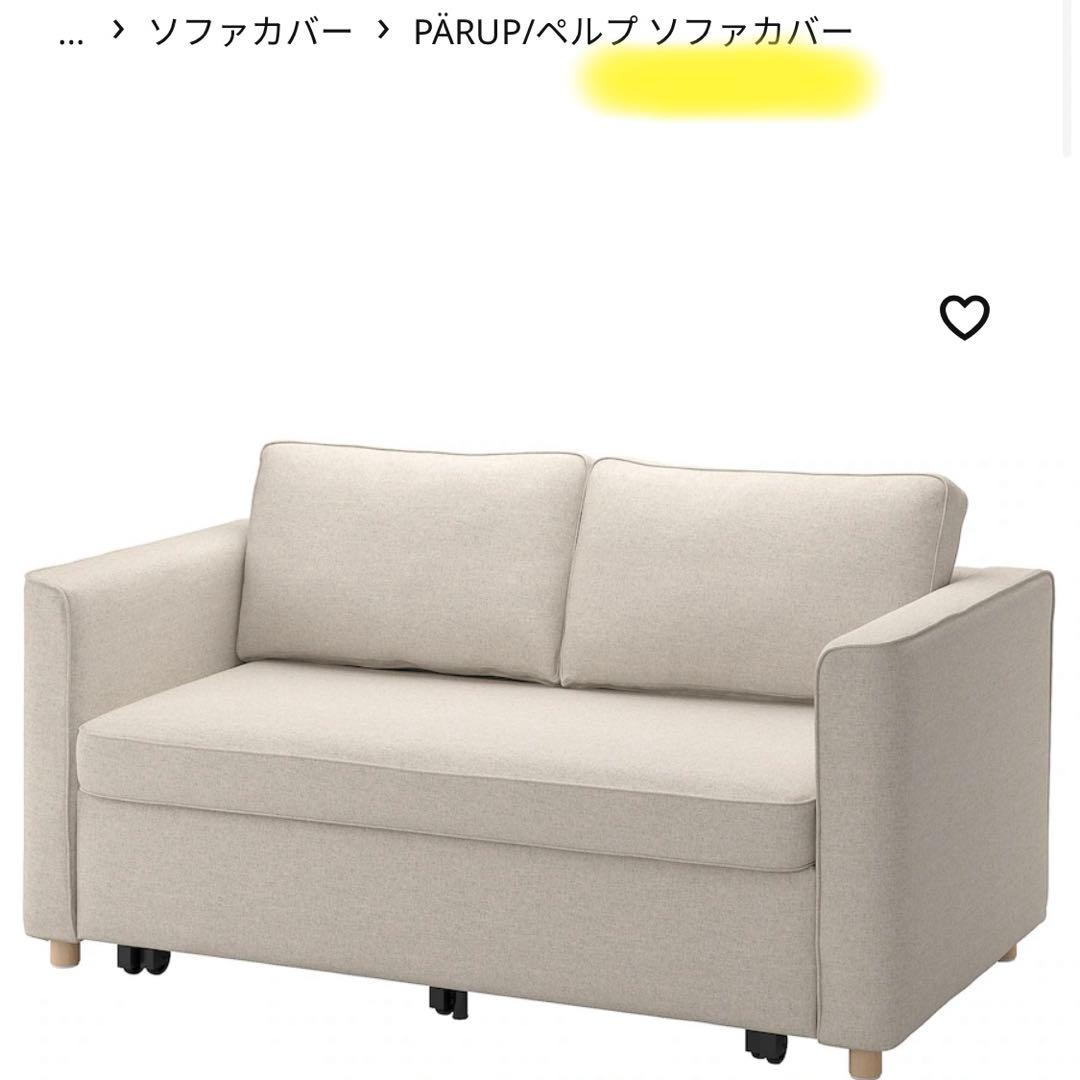Open the PÄRUP/ペルプ ソファカバー breadcrumb

coord(633,32)
